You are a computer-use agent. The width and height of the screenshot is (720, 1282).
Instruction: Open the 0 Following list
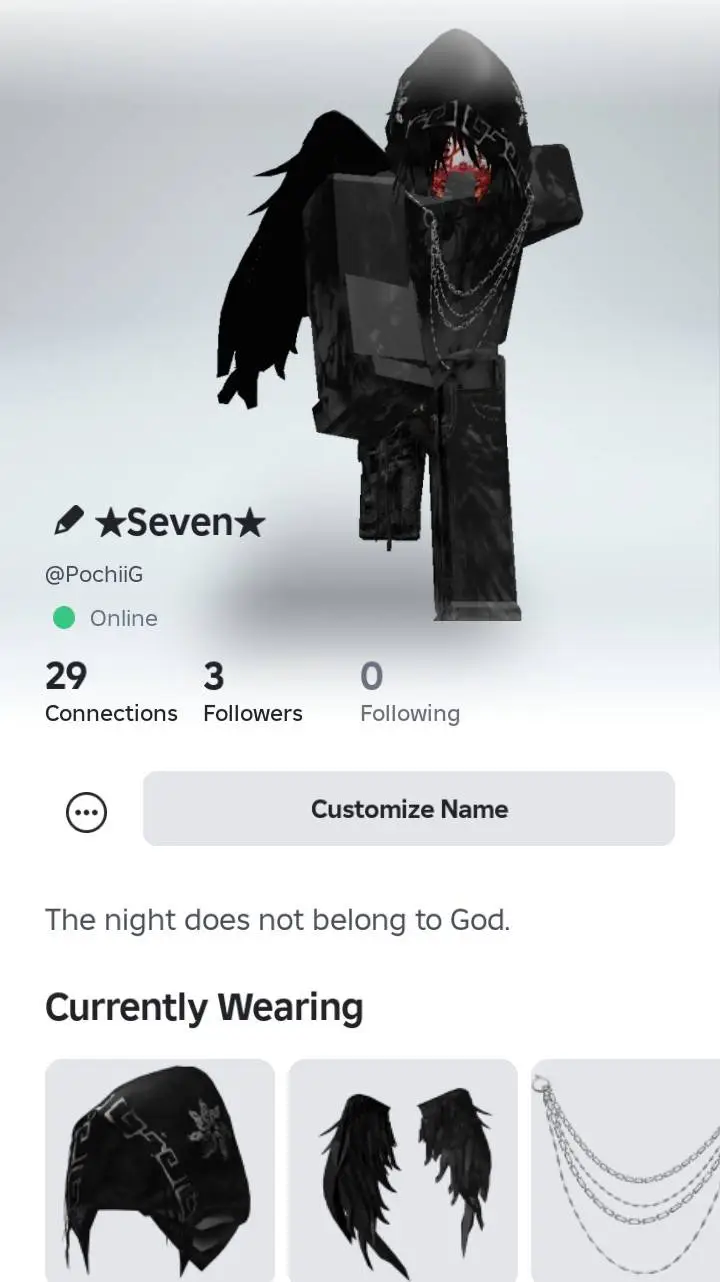(x=409, y=693)
